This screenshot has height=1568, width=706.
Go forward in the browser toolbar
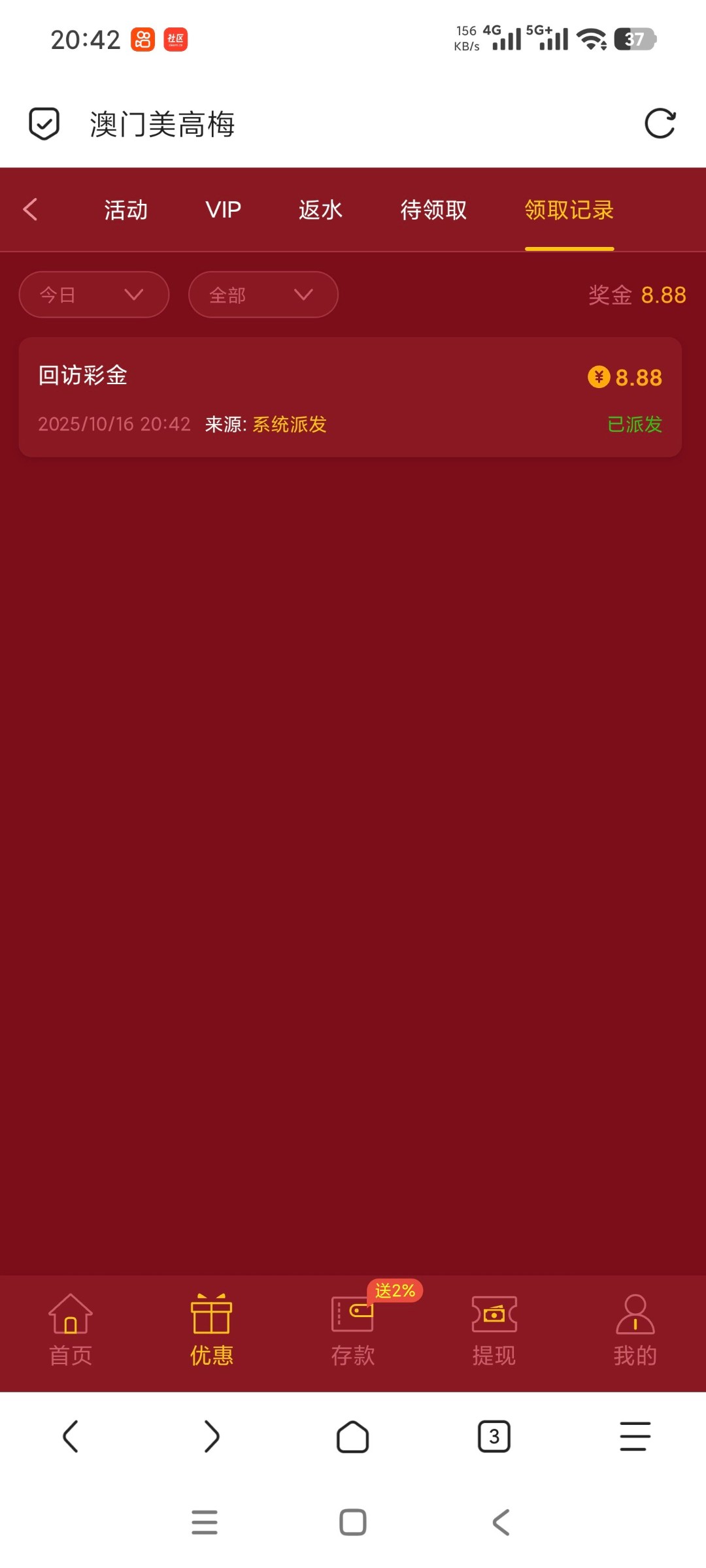point(211,1436)
